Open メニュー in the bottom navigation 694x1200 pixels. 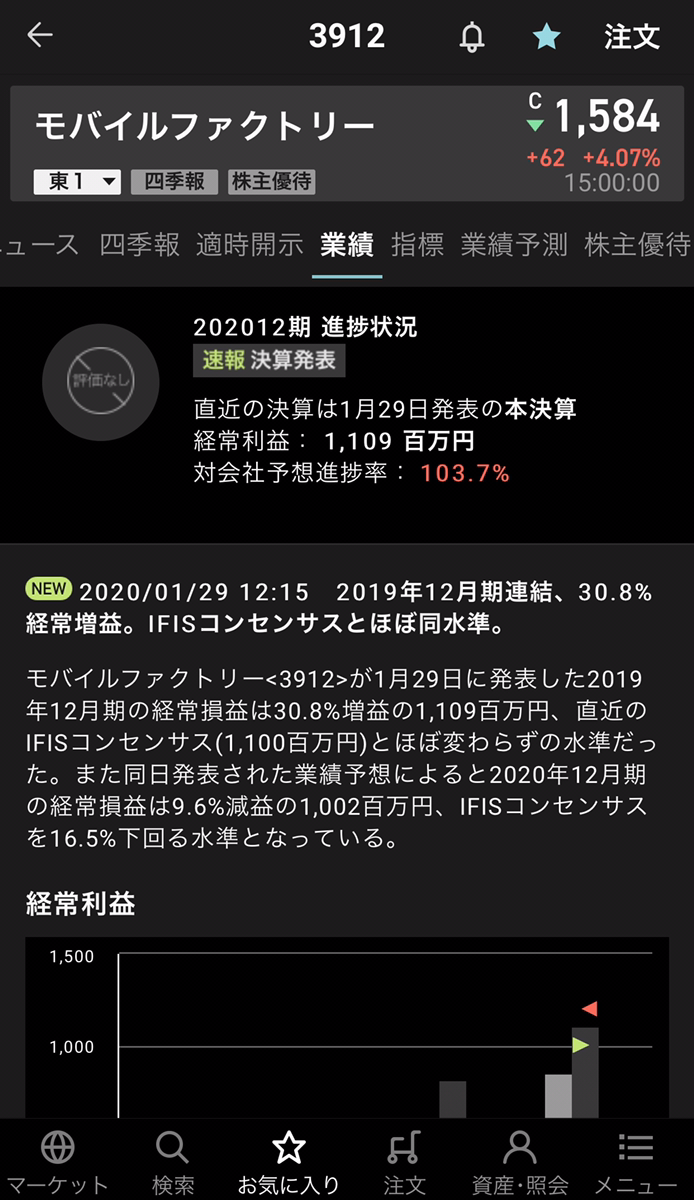[x=636, y=1162]
